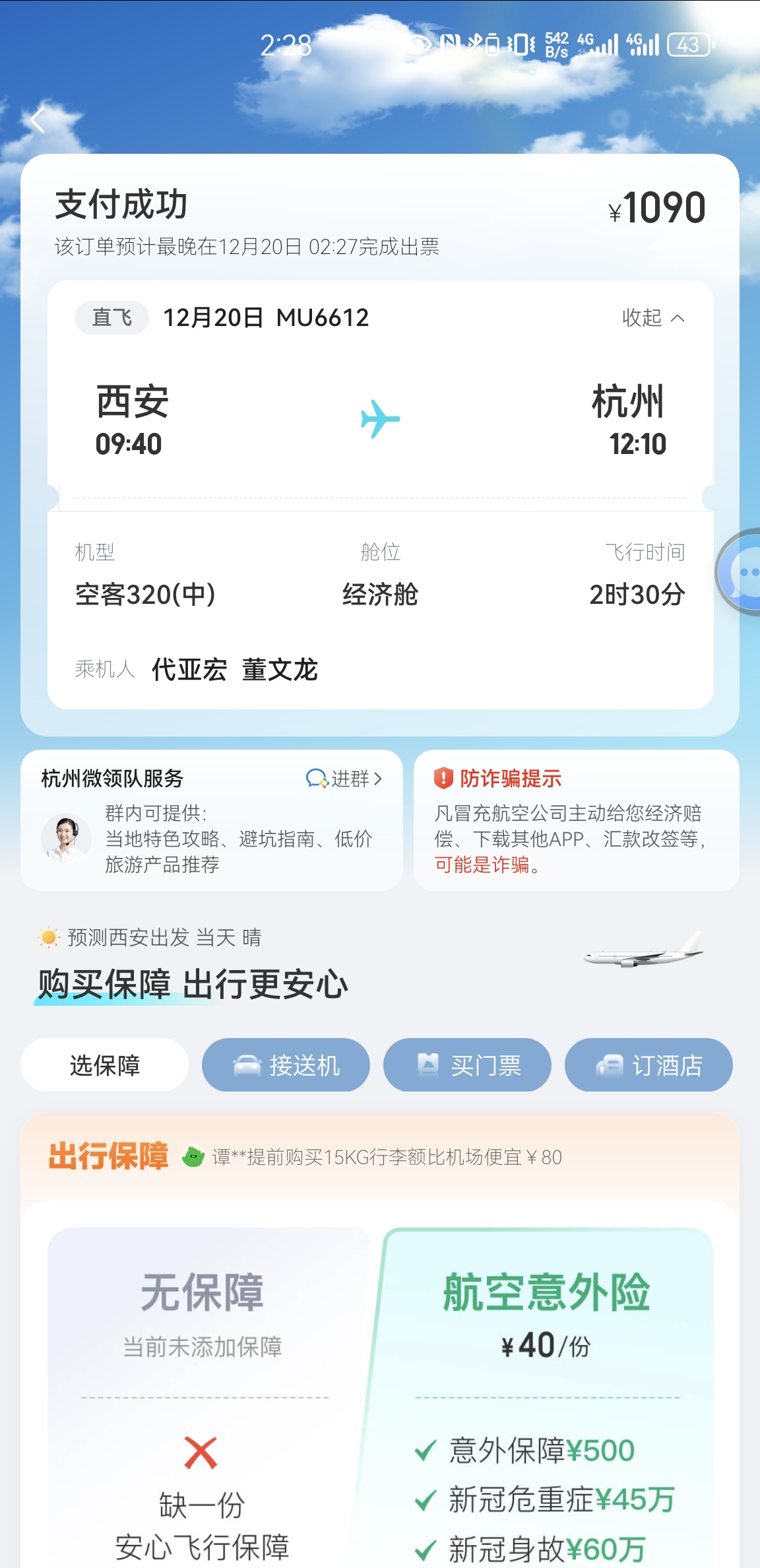The image size is (760, 1568).
Task: Open the 防诈骗提示 anti-fraud notice card
Action: pos(575,820)
